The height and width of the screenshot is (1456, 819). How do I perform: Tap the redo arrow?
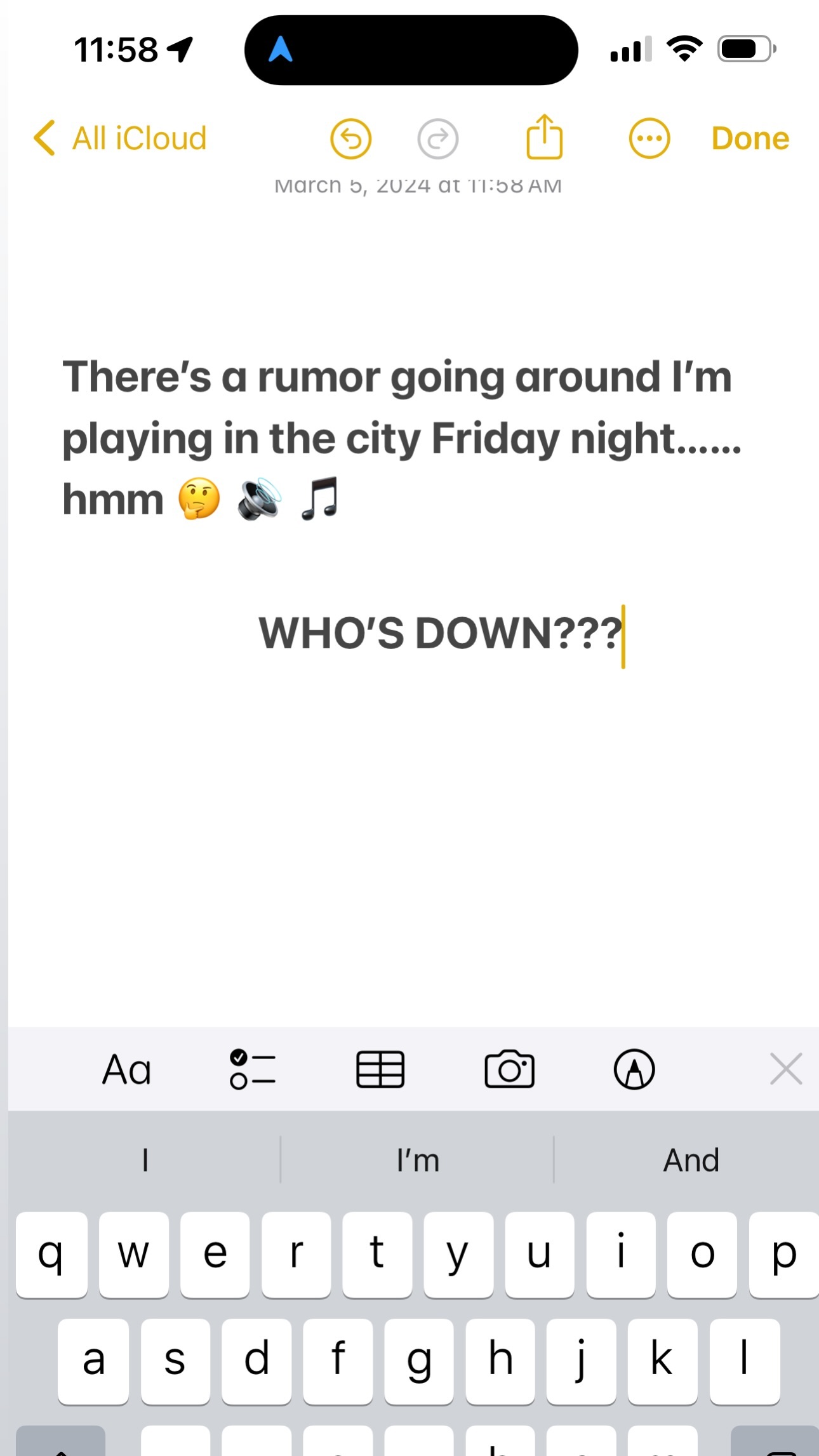coord(437,138)
